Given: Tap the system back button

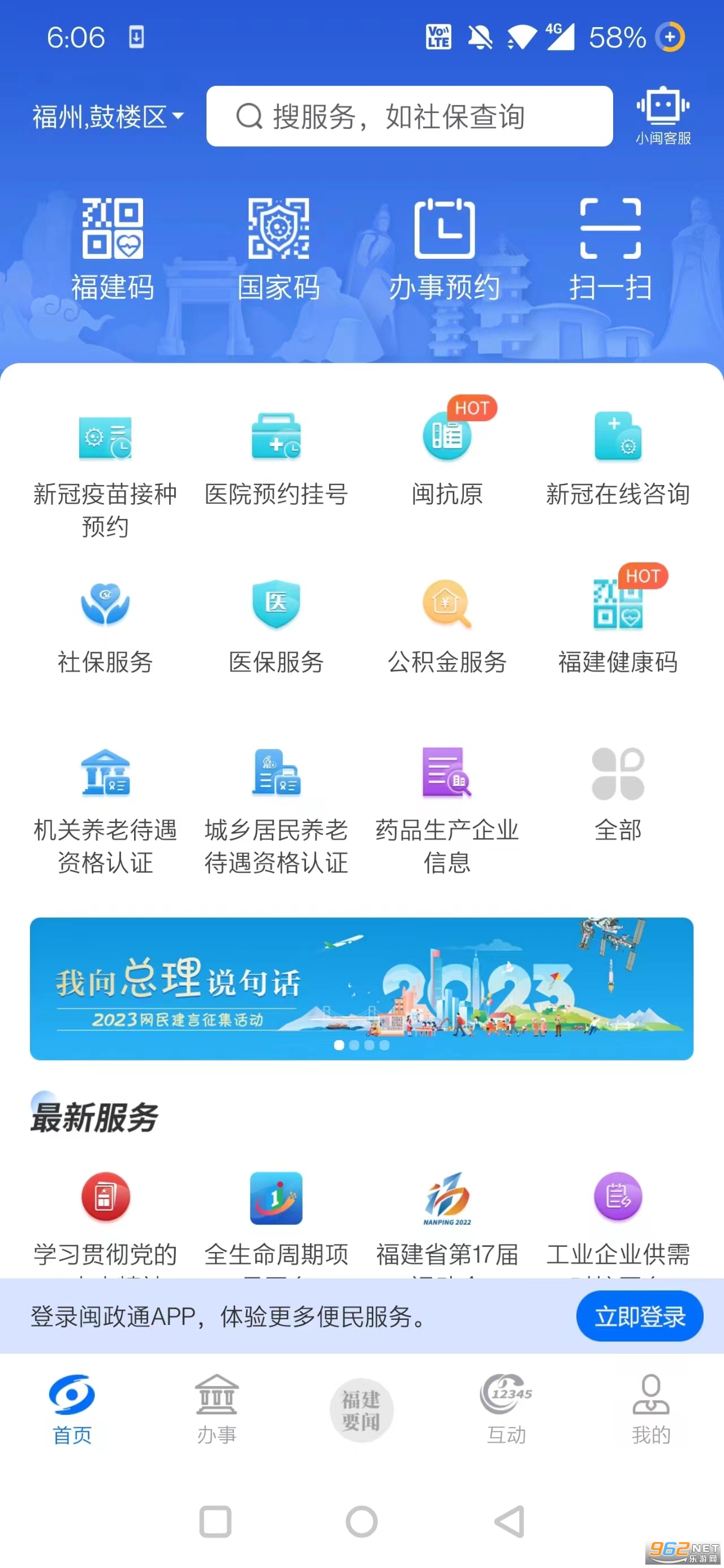Looking at the screenshot, I should click(x=510, y=1522).
